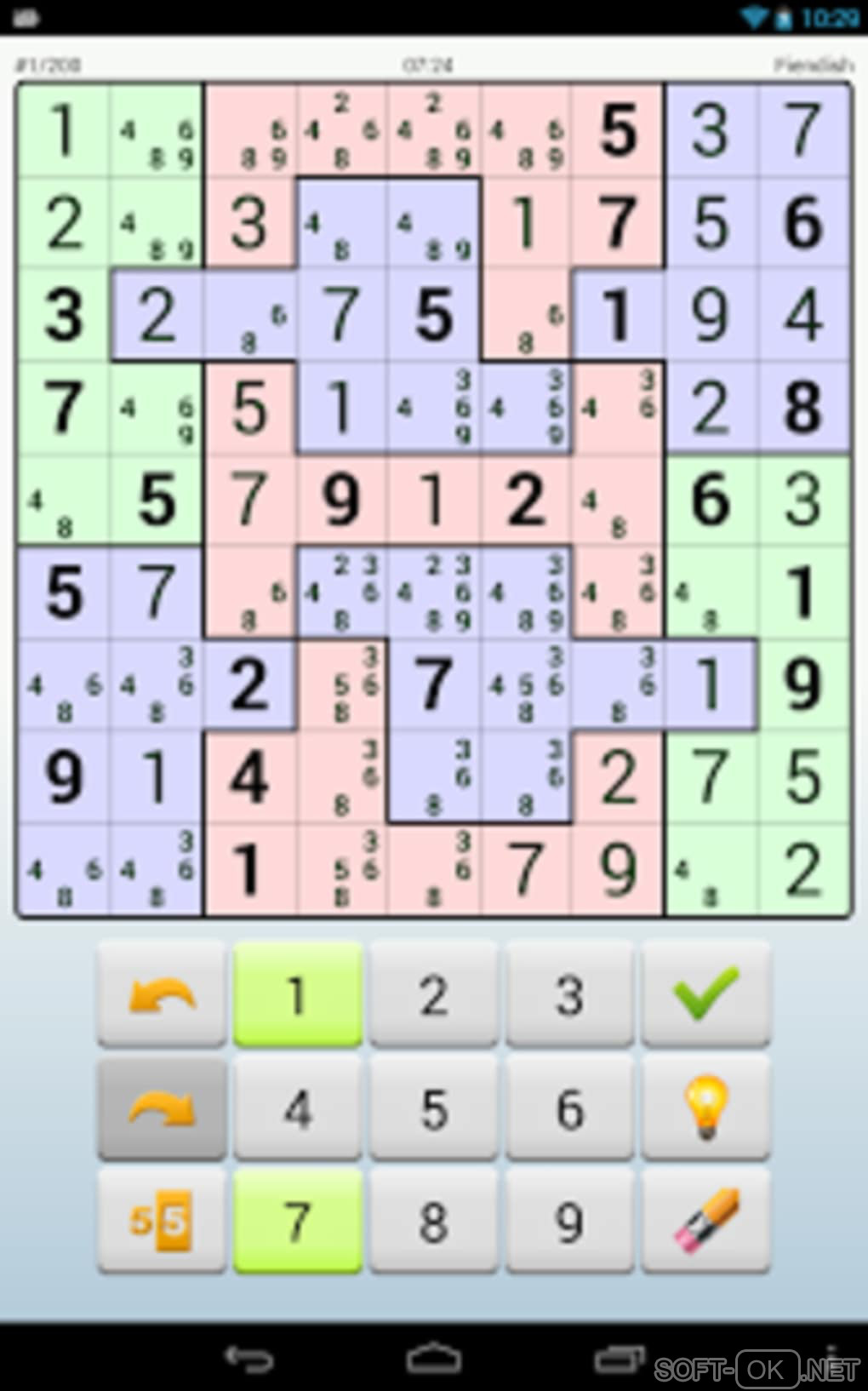
Task: Select the eraser tool
Action: pyautogui.click(x=705, y=1221)
